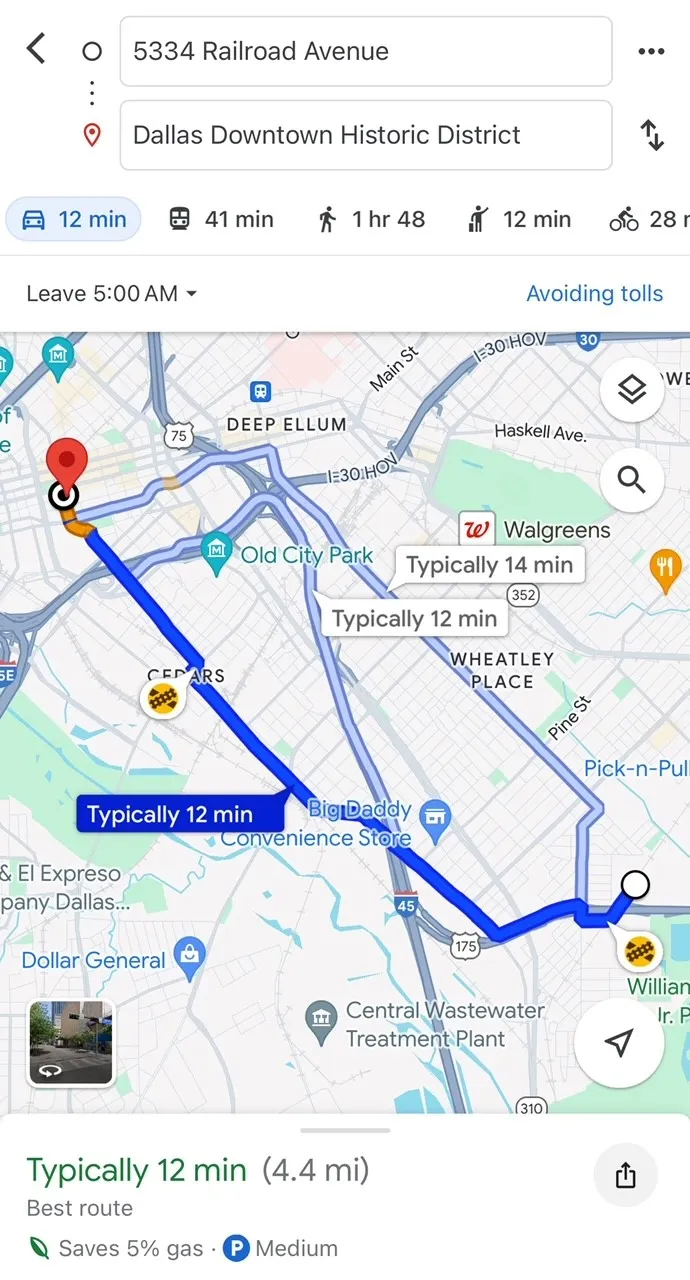This screenshot has height=1280, width=690.
Task: Tap the Walgreens place on the map
Action: tap(555, 529)
